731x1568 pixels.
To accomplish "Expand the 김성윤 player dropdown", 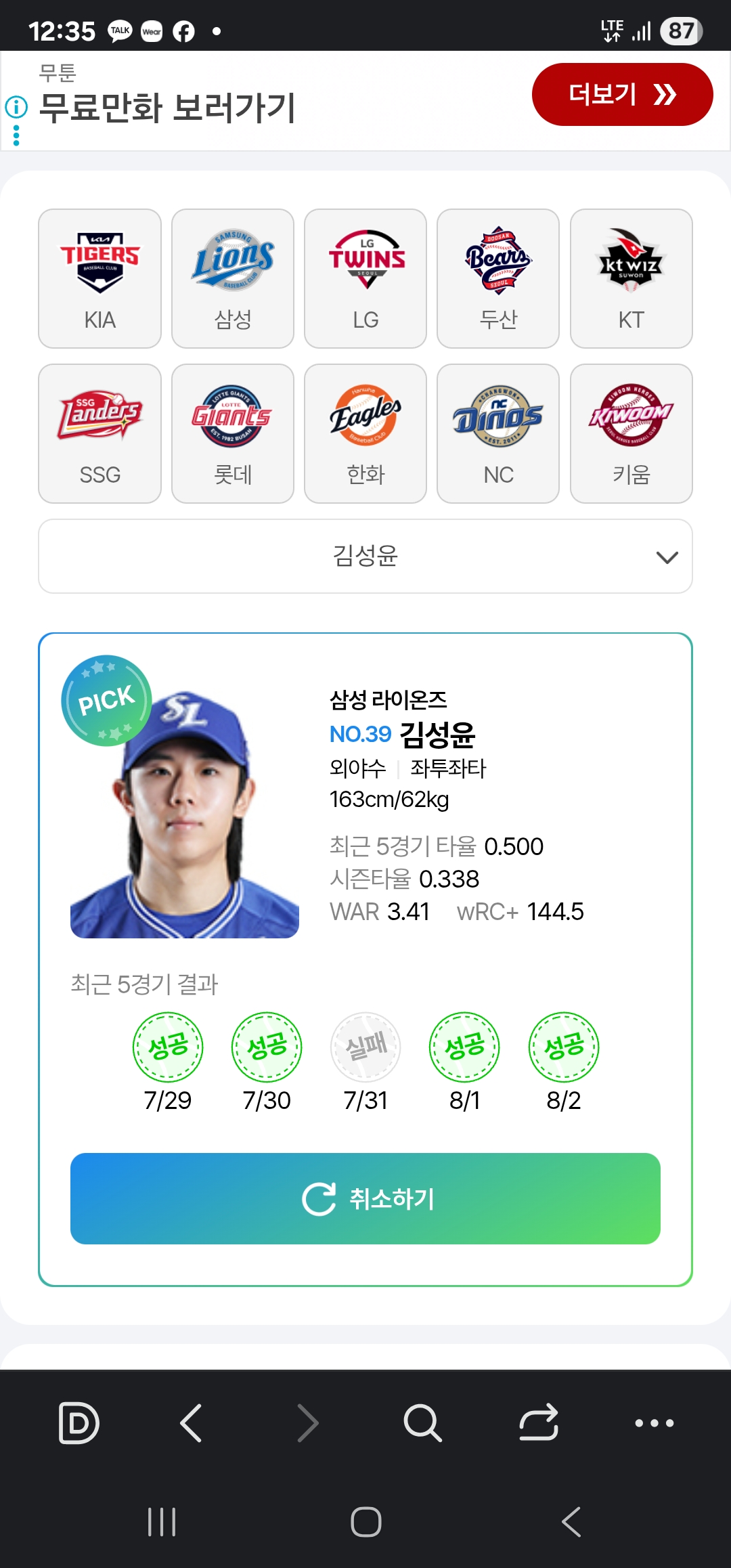I will click(x=365, y=557).
